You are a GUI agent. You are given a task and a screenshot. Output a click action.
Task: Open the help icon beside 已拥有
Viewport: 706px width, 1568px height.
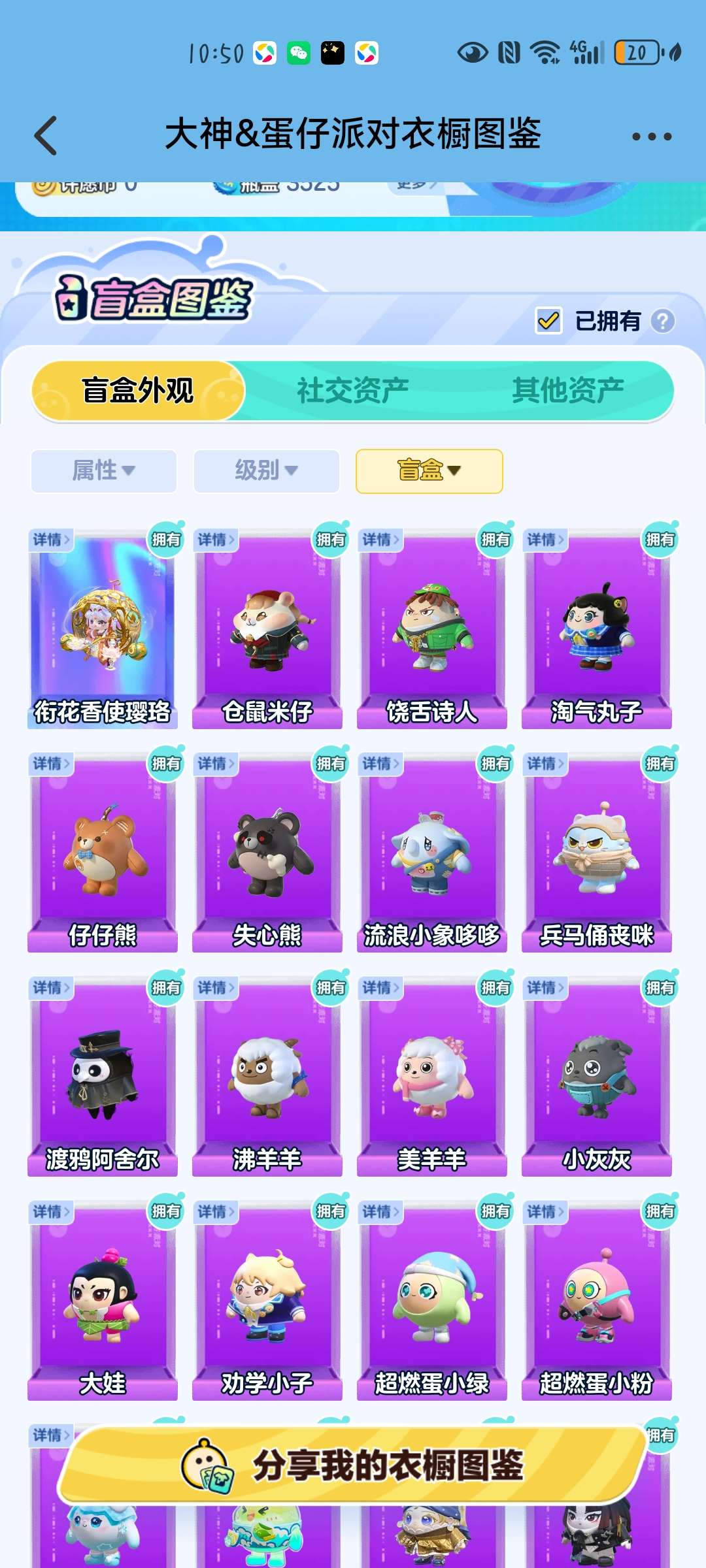tap(663, 321)
